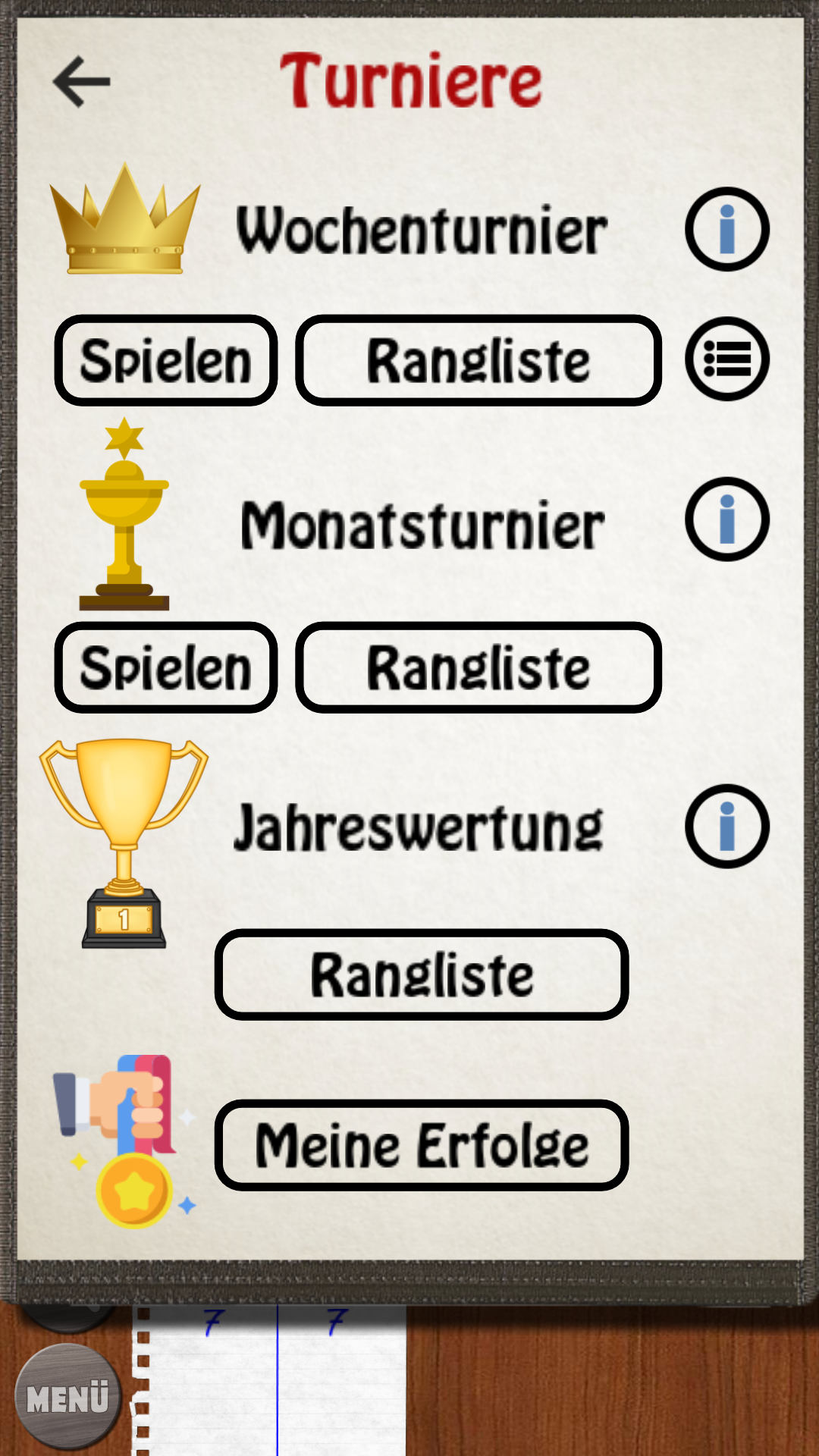View the Jahreswertung Rangliste
Viewport: 819px width, 1456px height.
[422, 975]
